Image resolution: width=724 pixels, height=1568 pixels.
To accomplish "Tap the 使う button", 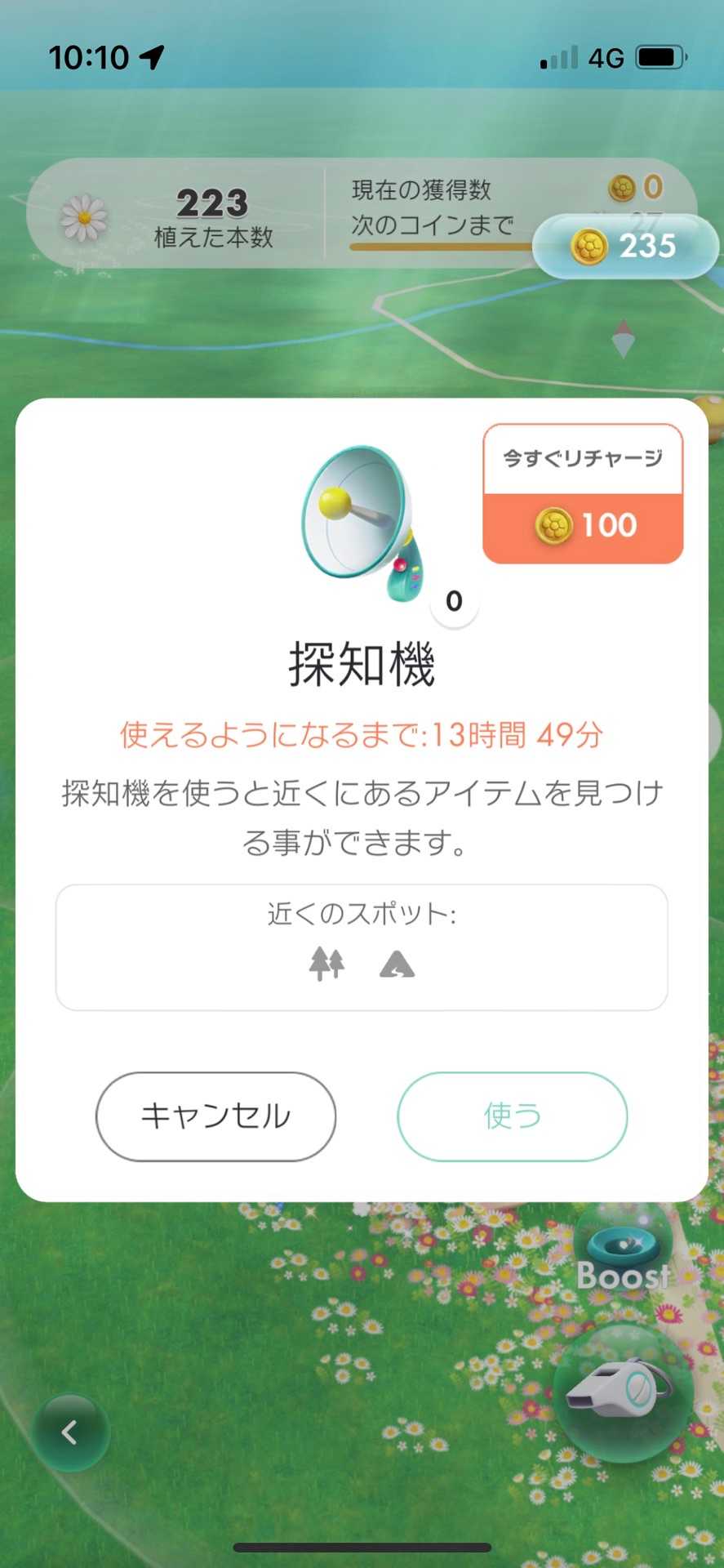I will [512, 1116].
